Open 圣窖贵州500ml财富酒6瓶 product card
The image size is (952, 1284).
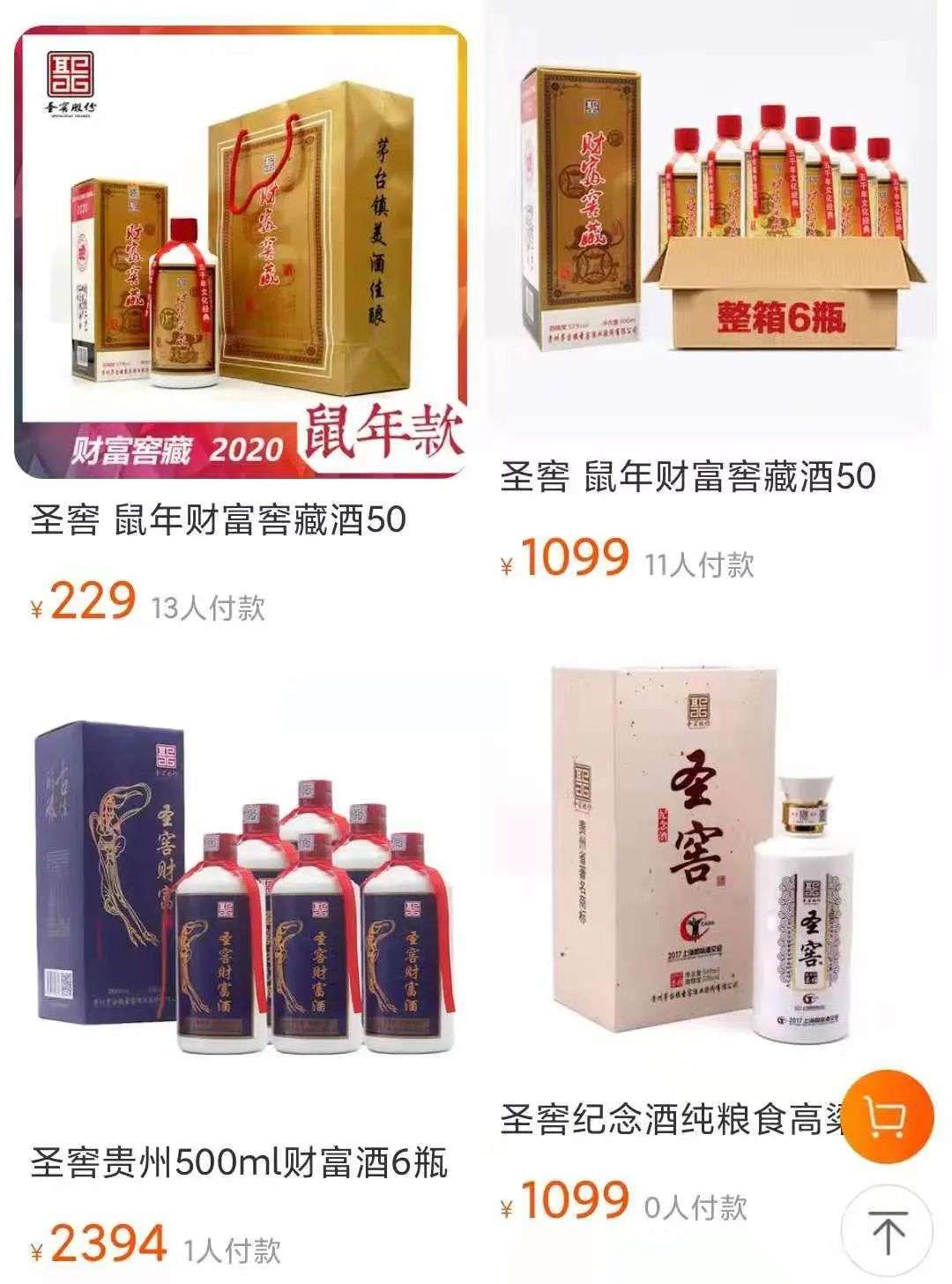pos(240,891)
